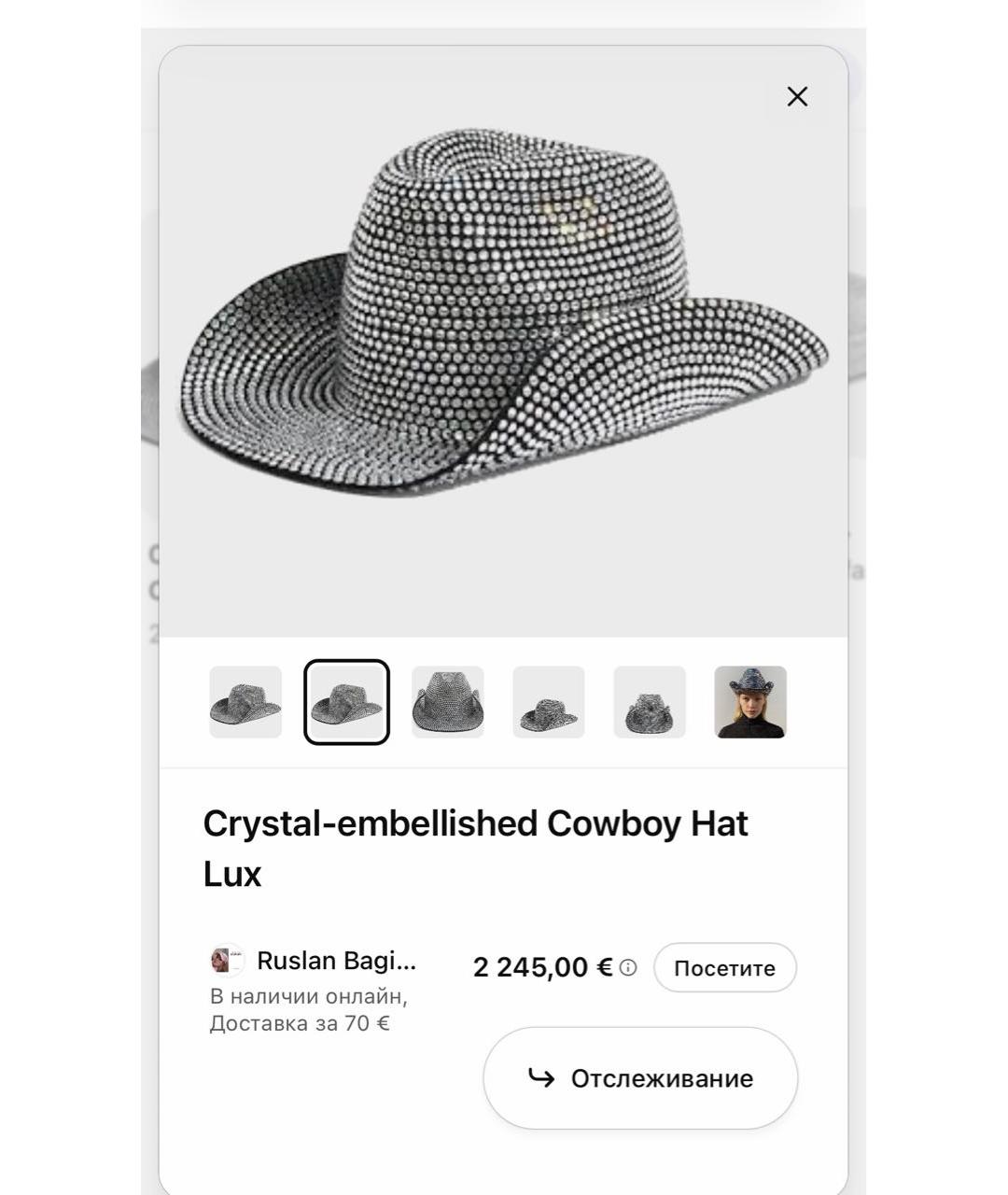The height and width of the screenshot is (1195, 1008).
Task: Open the Ruslan Bagi... seller
Action: [x=335, y=961]
